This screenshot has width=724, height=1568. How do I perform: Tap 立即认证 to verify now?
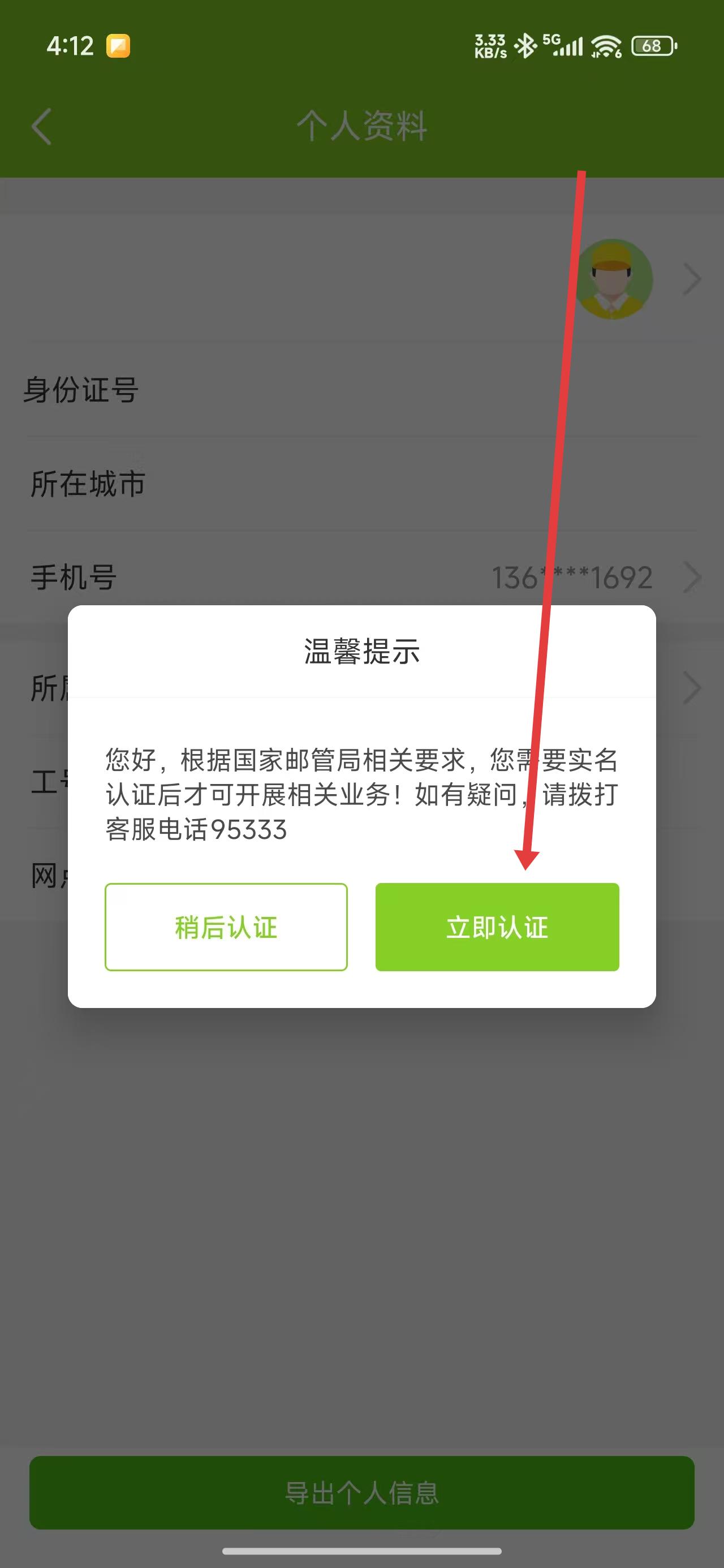click(497, 927)
